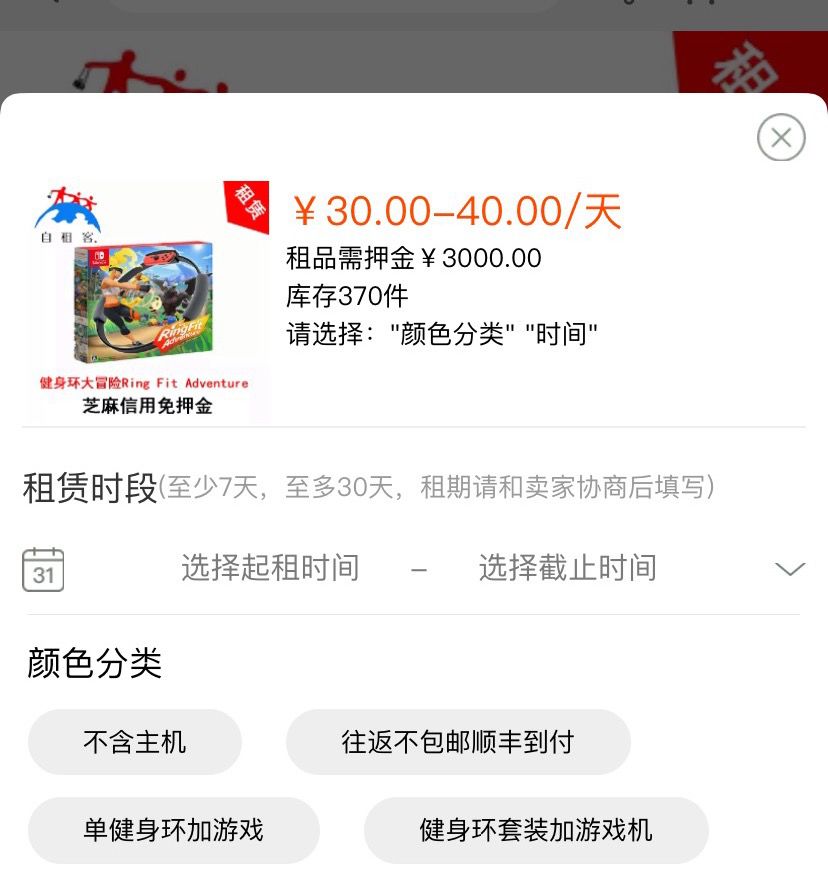Open the 选择起租时间 start date picker
The width and height of the screenshot is (828, 881).
coord(272,568)
